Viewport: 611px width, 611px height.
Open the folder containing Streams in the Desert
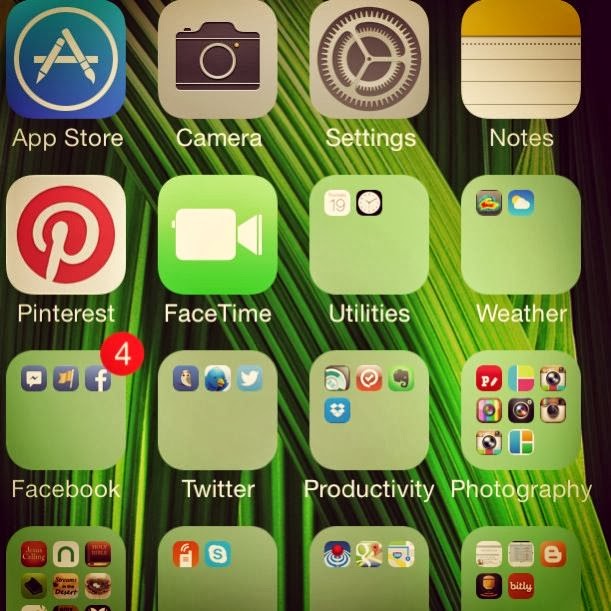coord(66,569)
